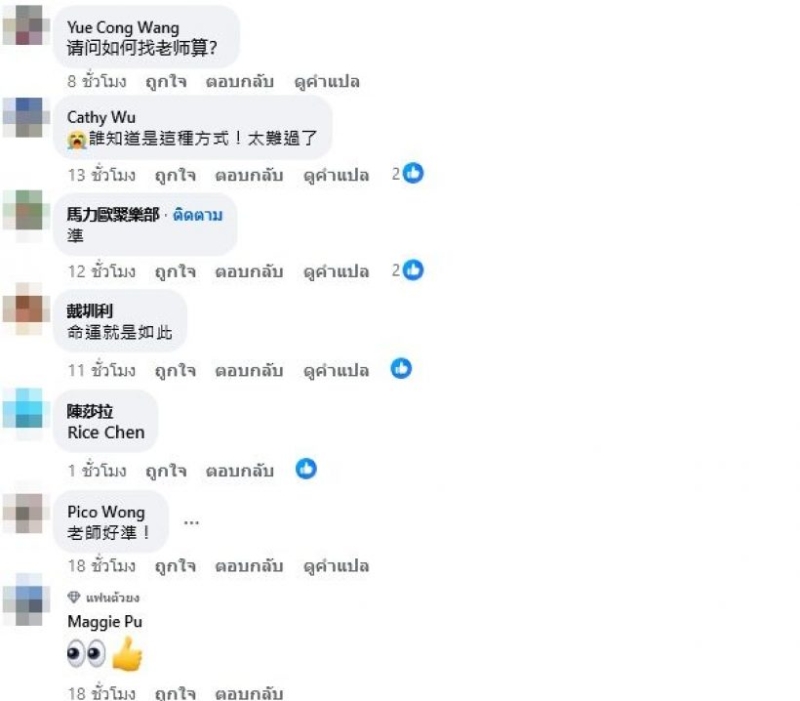Follow 馬力歐聚樂部 via ติดตาม link
The width and height of the screenshot is (800, 701).
click(x=198, y=214)
